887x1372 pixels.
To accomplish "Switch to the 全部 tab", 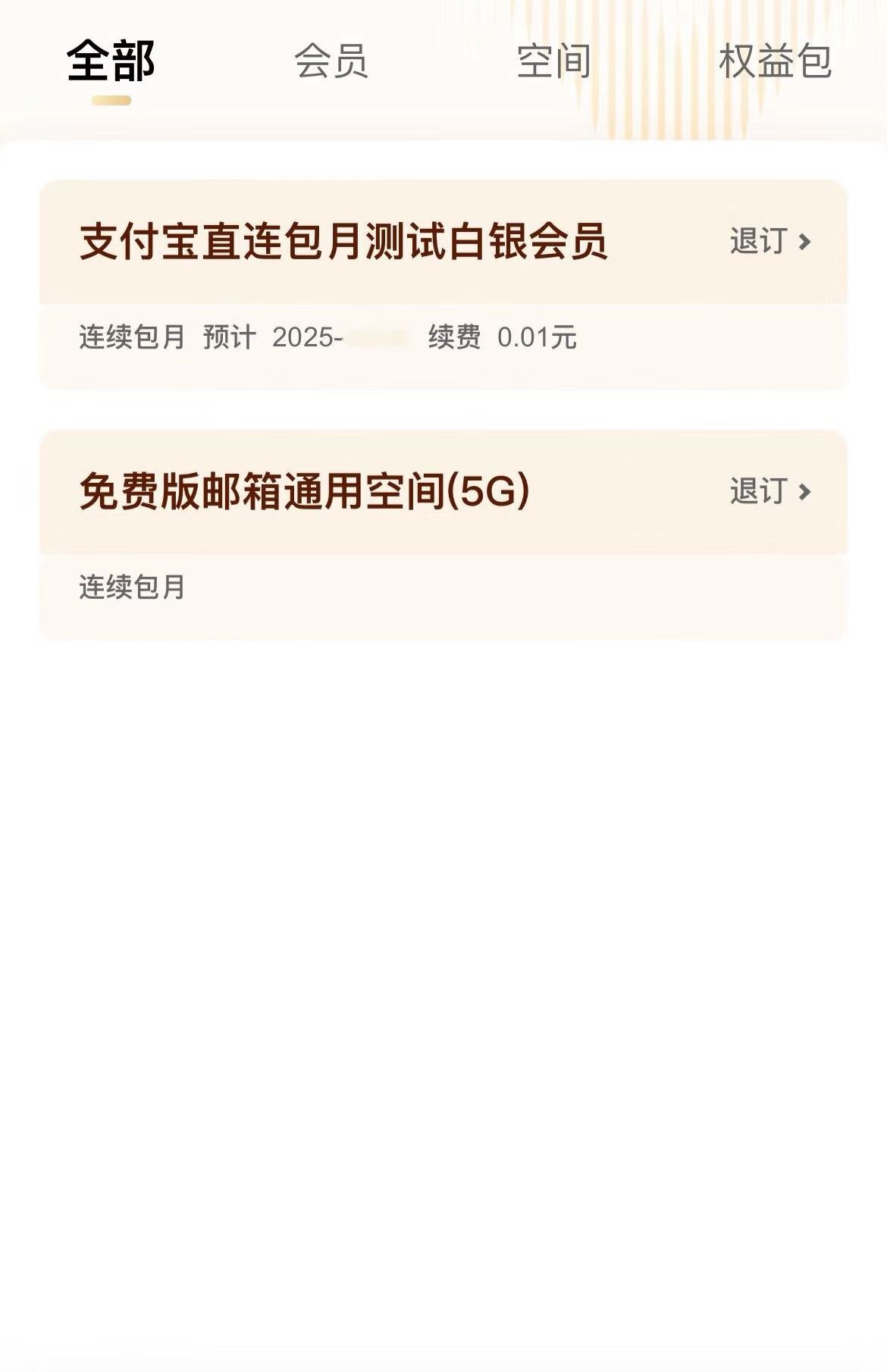I will click(x=111, y=61).
